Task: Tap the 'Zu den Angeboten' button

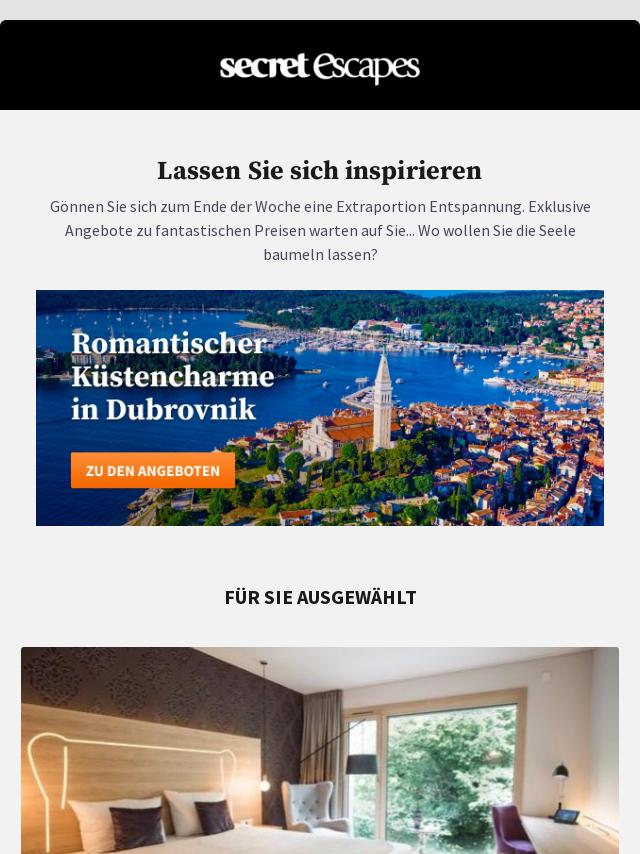Action: coord(153,470)
